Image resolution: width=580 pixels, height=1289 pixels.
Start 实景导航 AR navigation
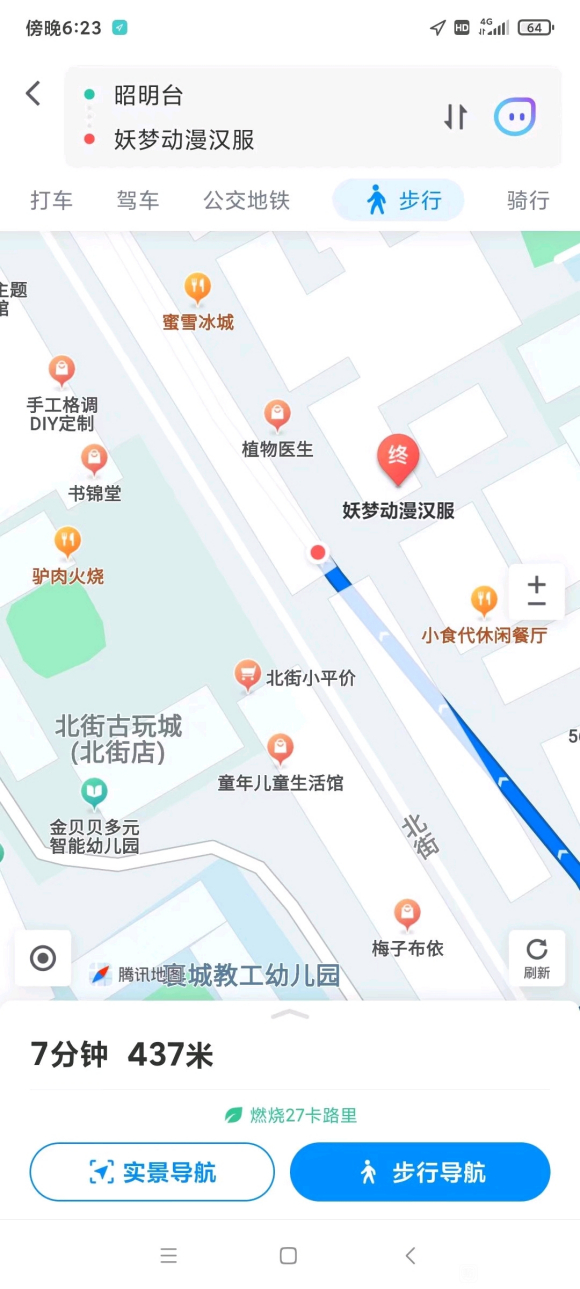click(152, 1172)
